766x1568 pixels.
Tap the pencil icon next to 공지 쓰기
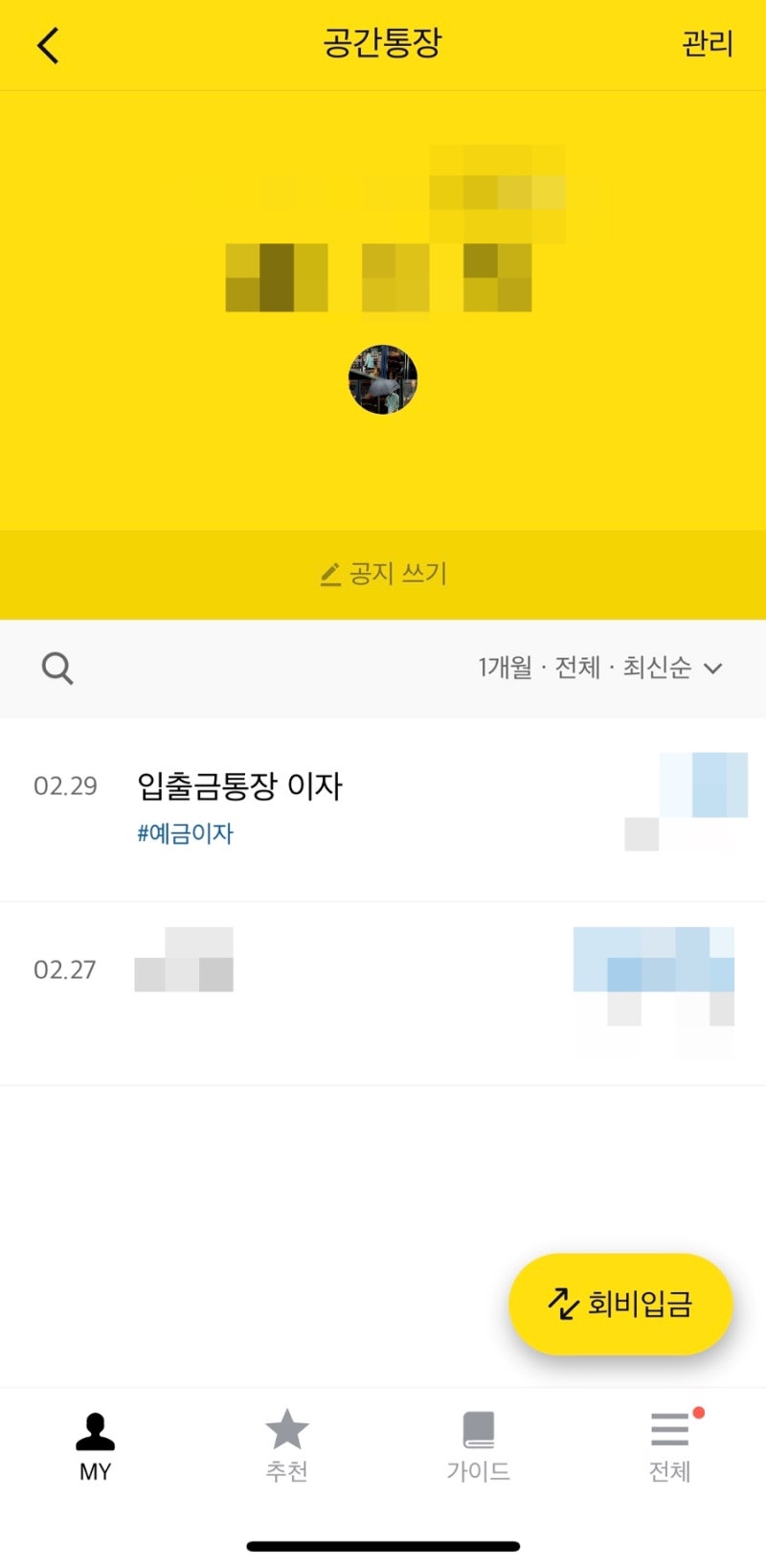tap(329, 575)
